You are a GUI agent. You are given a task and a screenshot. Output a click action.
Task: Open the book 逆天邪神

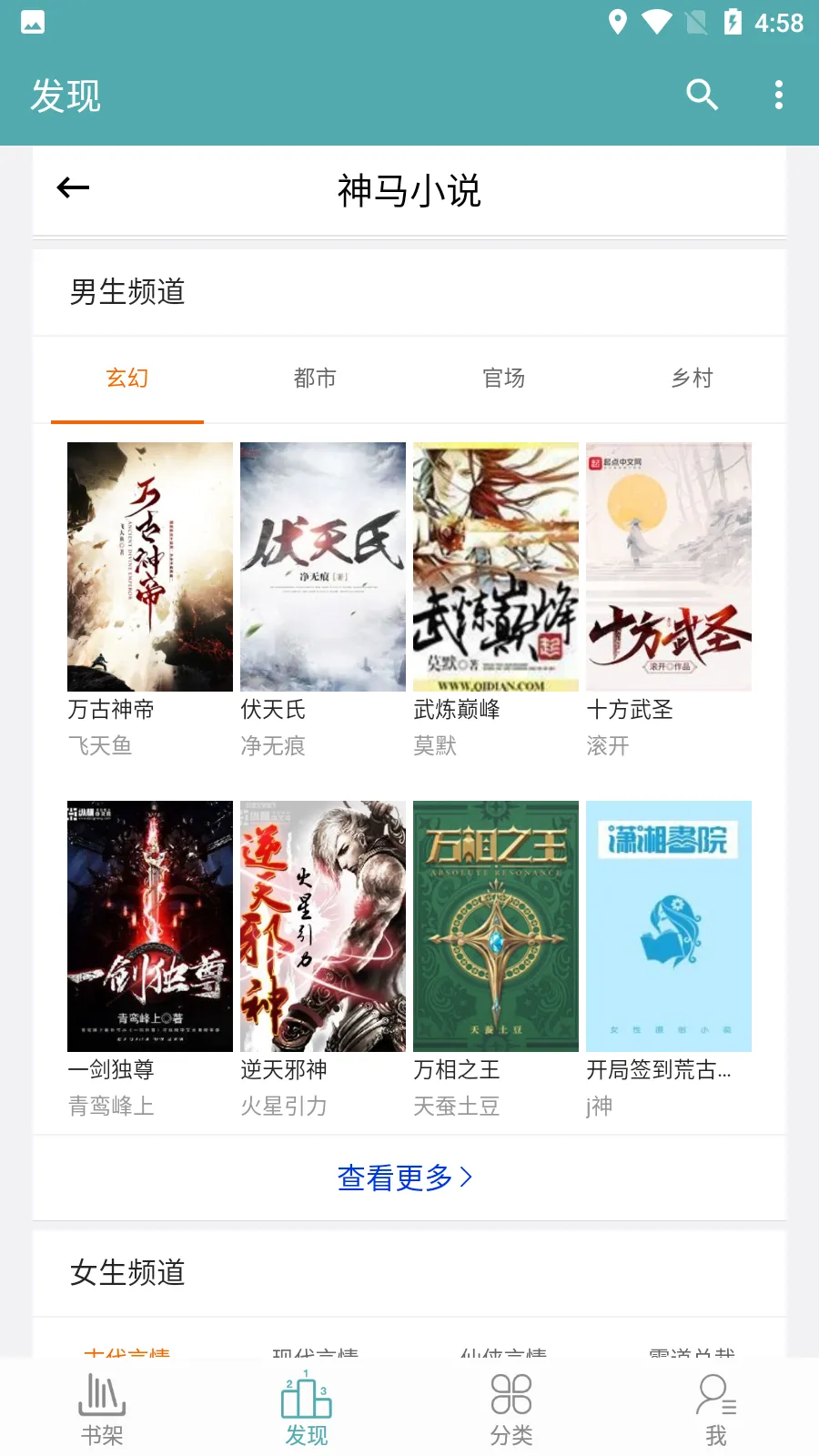[x=323, y=926]
